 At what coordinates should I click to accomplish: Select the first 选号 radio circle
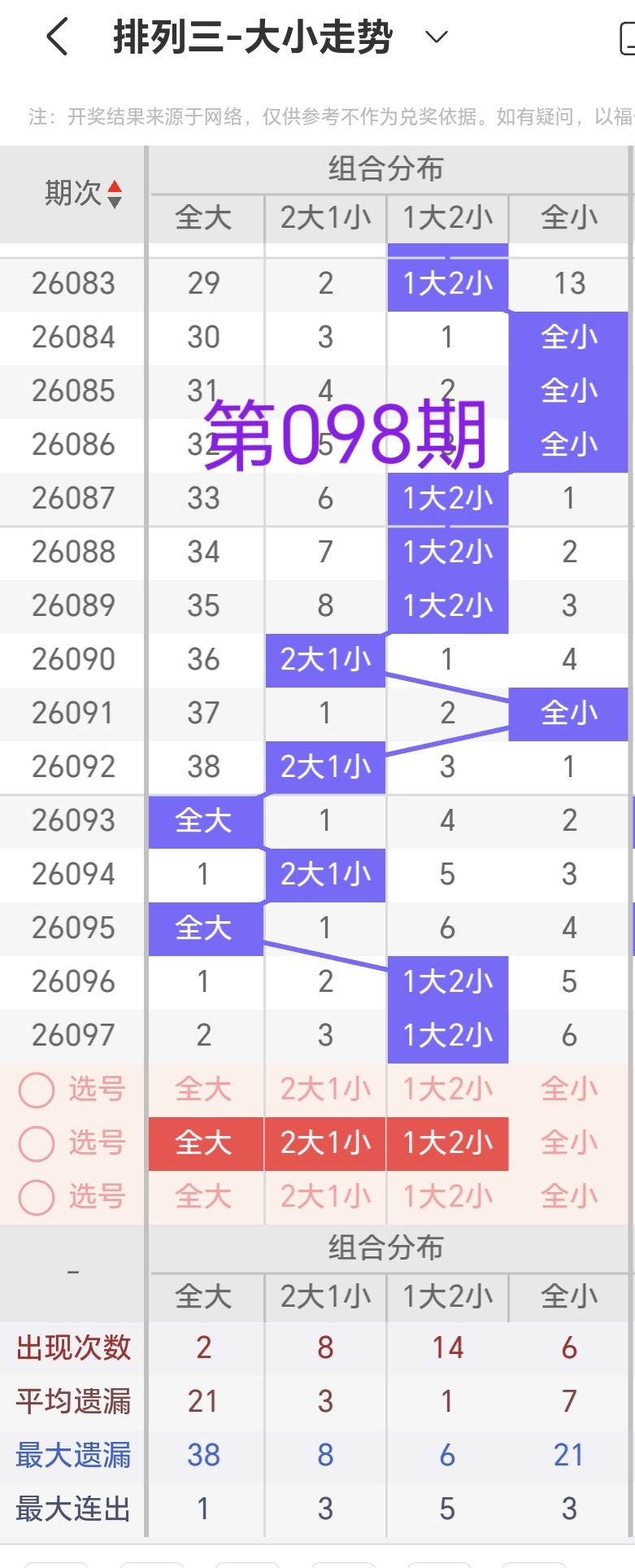point(36,1089)
